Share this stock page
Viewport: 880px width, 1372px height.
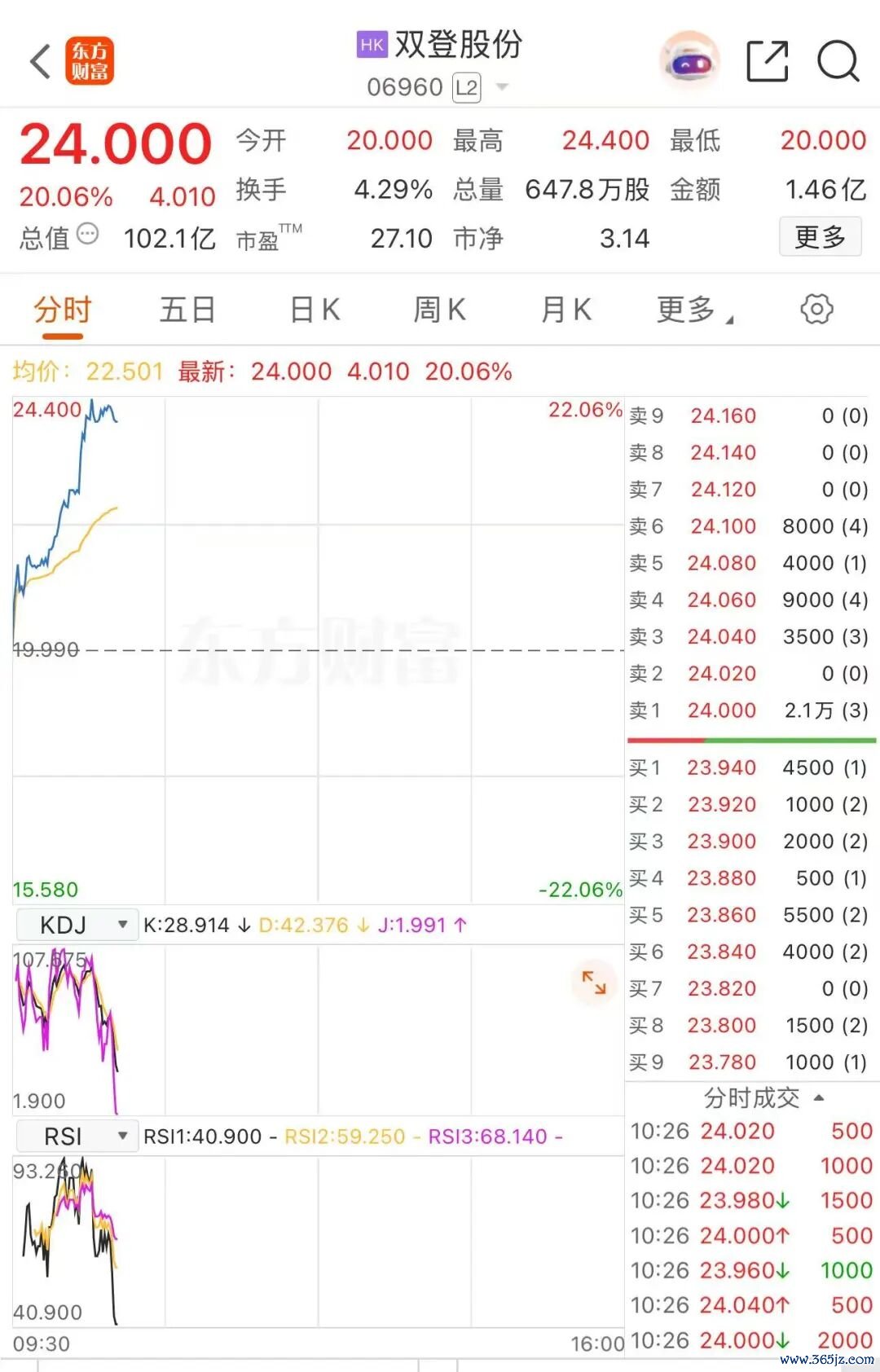click(x=767, y=61)
